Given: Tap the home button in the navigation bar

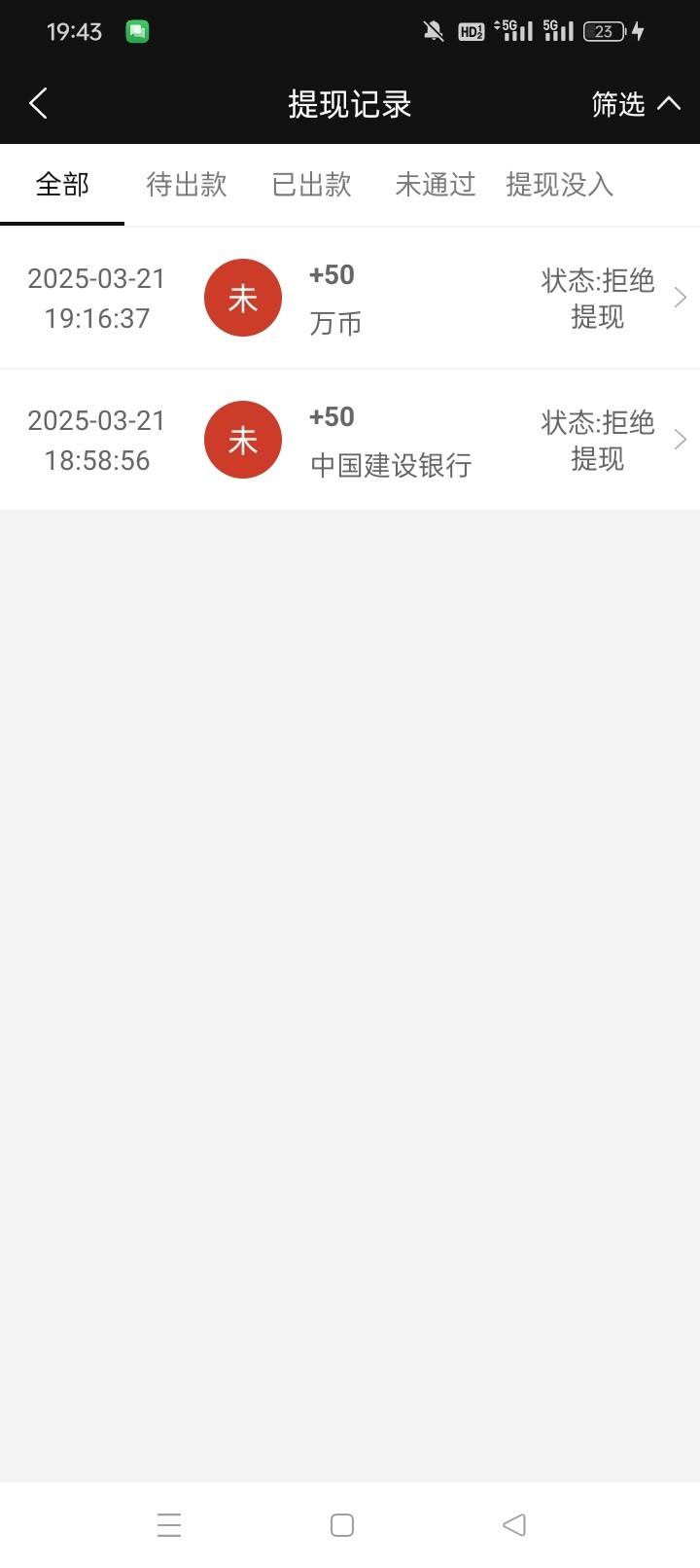Looking at the screenshot, I should (341, 1525).
